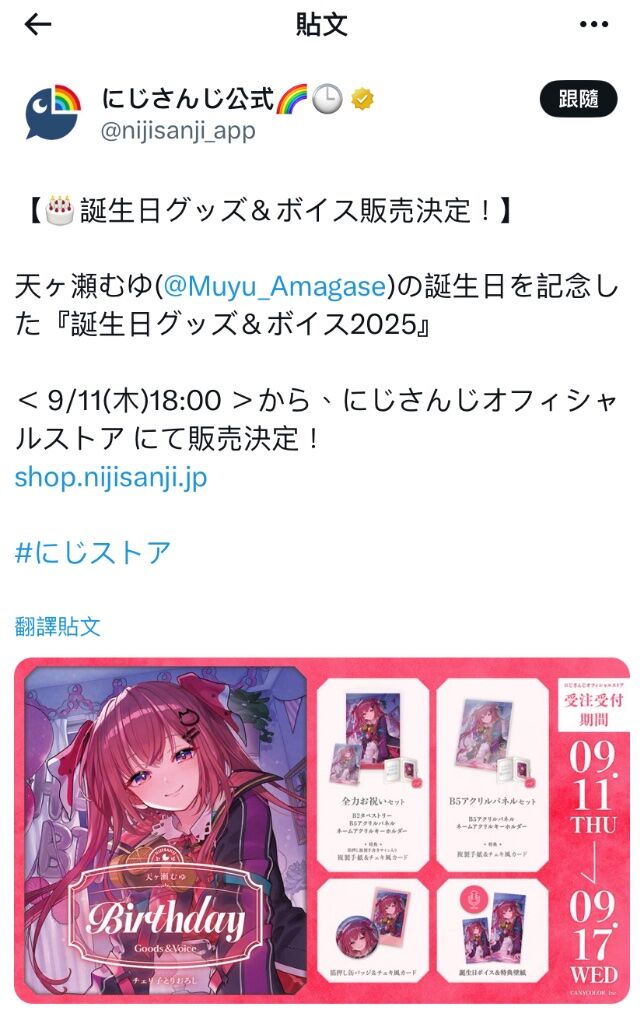Go back using the arrow icon

coord(37,26)
